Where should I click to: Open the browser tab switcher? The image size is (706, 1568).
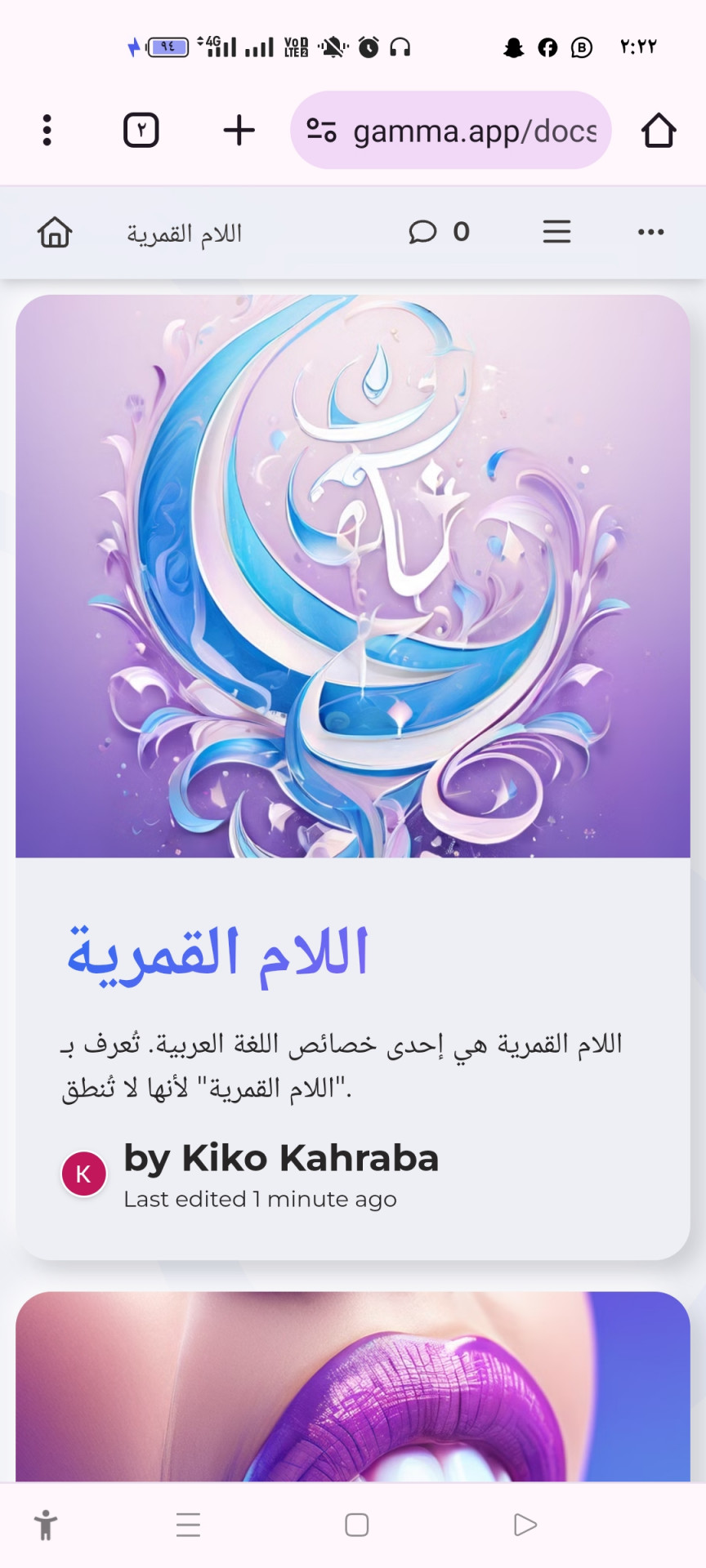141,131
